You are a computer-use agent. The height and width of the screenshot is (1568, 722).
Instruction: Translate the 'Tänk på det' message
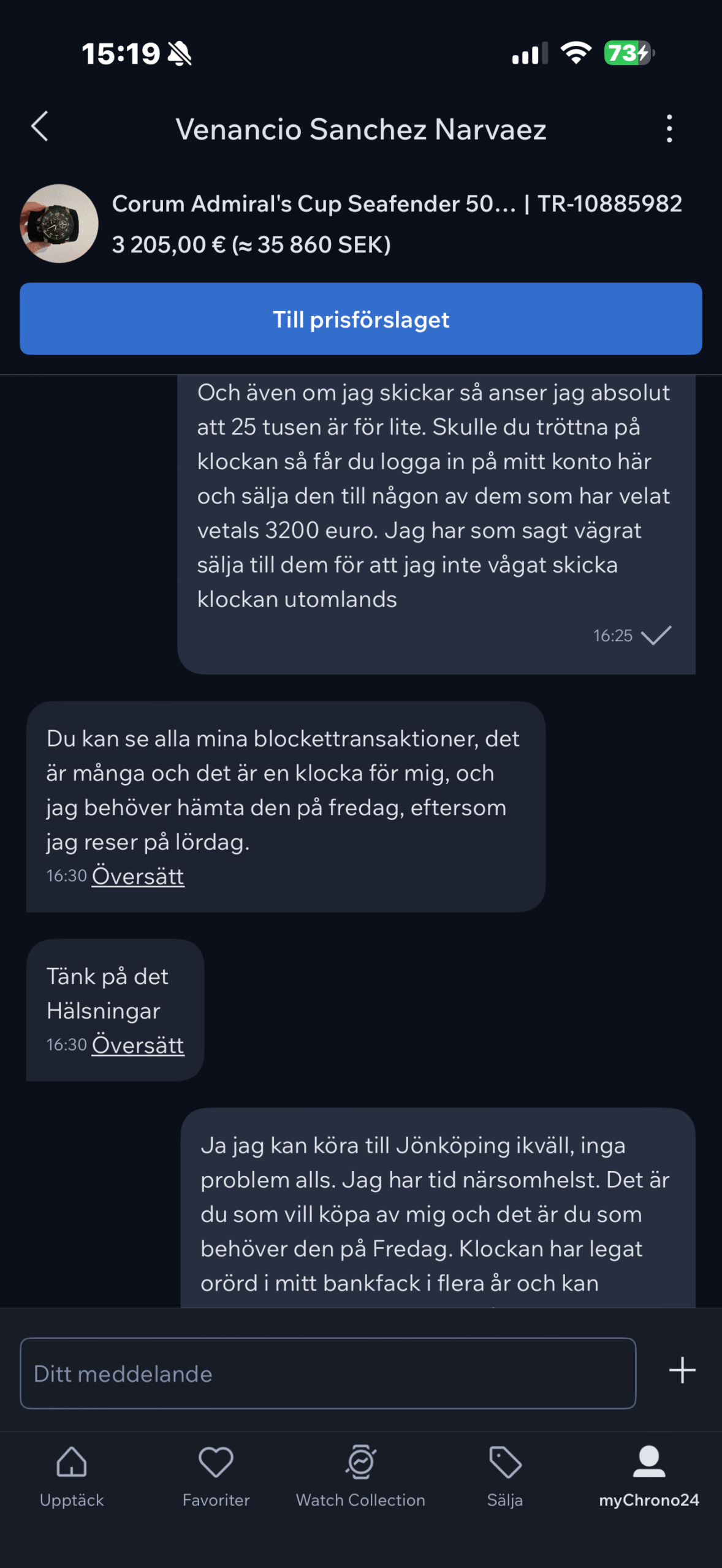(138, 1045)
